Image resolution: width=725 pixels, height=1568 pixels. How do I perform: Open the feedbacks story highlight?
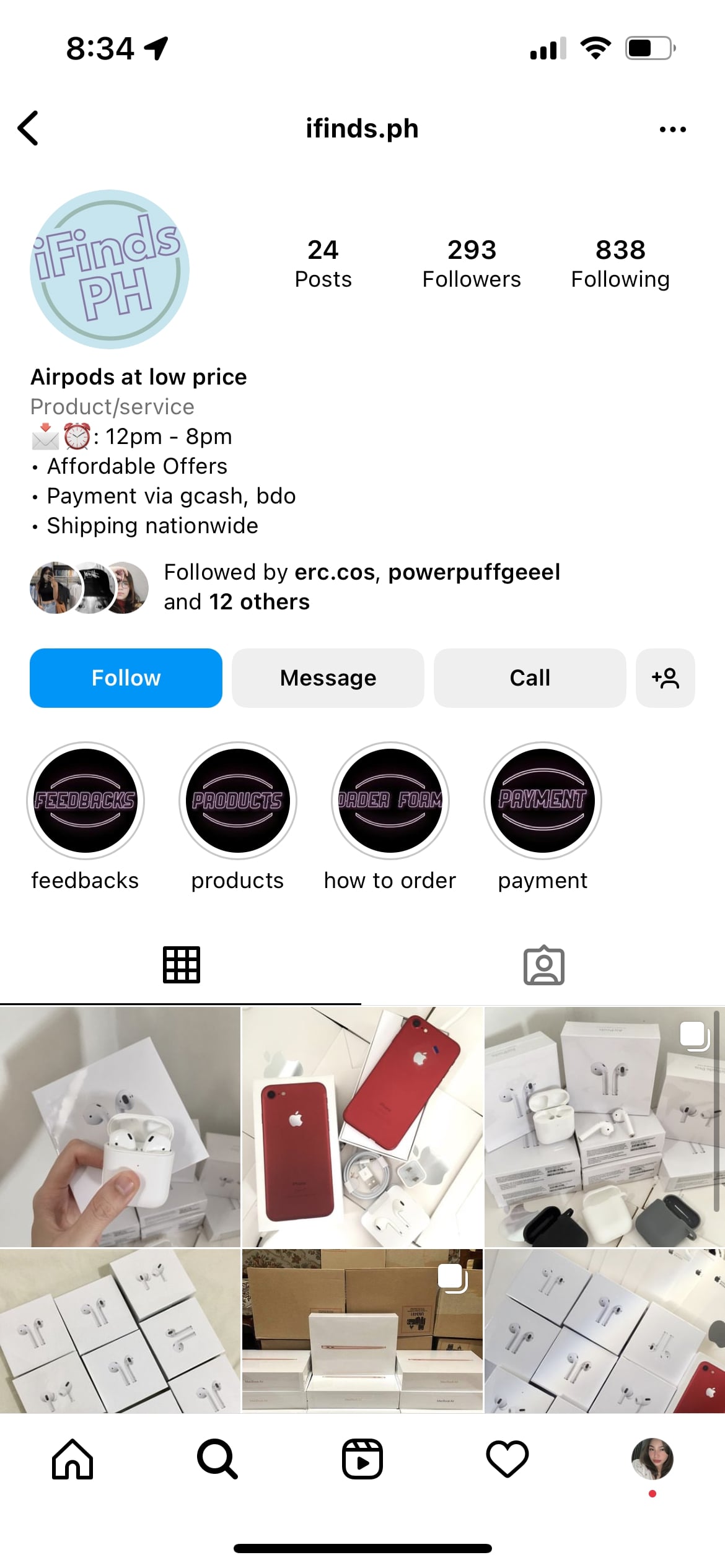pyautogui.click(x=86, y=801)
